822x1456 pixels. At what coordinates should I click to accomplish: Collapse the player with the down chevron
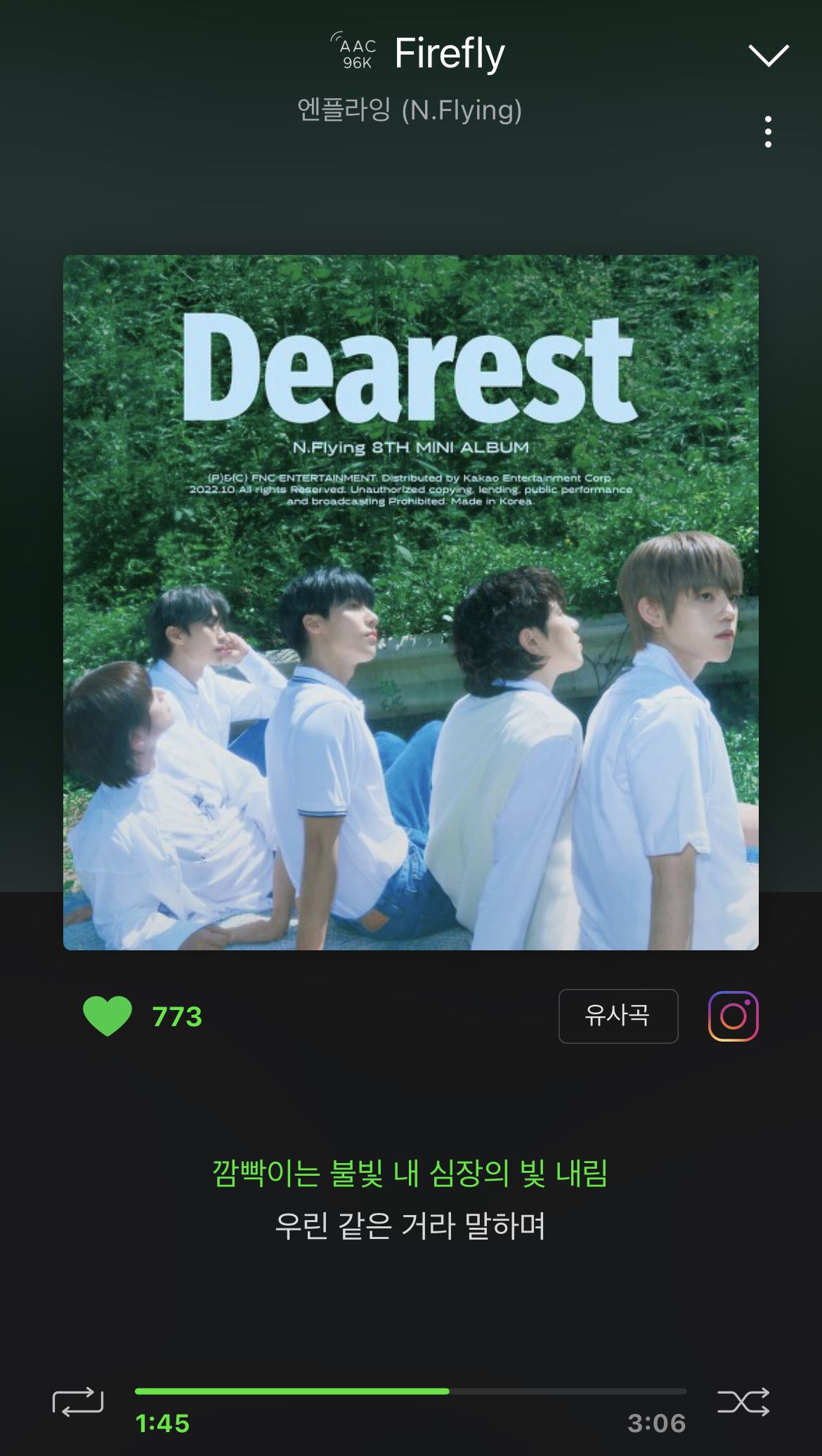pos(769,55)
